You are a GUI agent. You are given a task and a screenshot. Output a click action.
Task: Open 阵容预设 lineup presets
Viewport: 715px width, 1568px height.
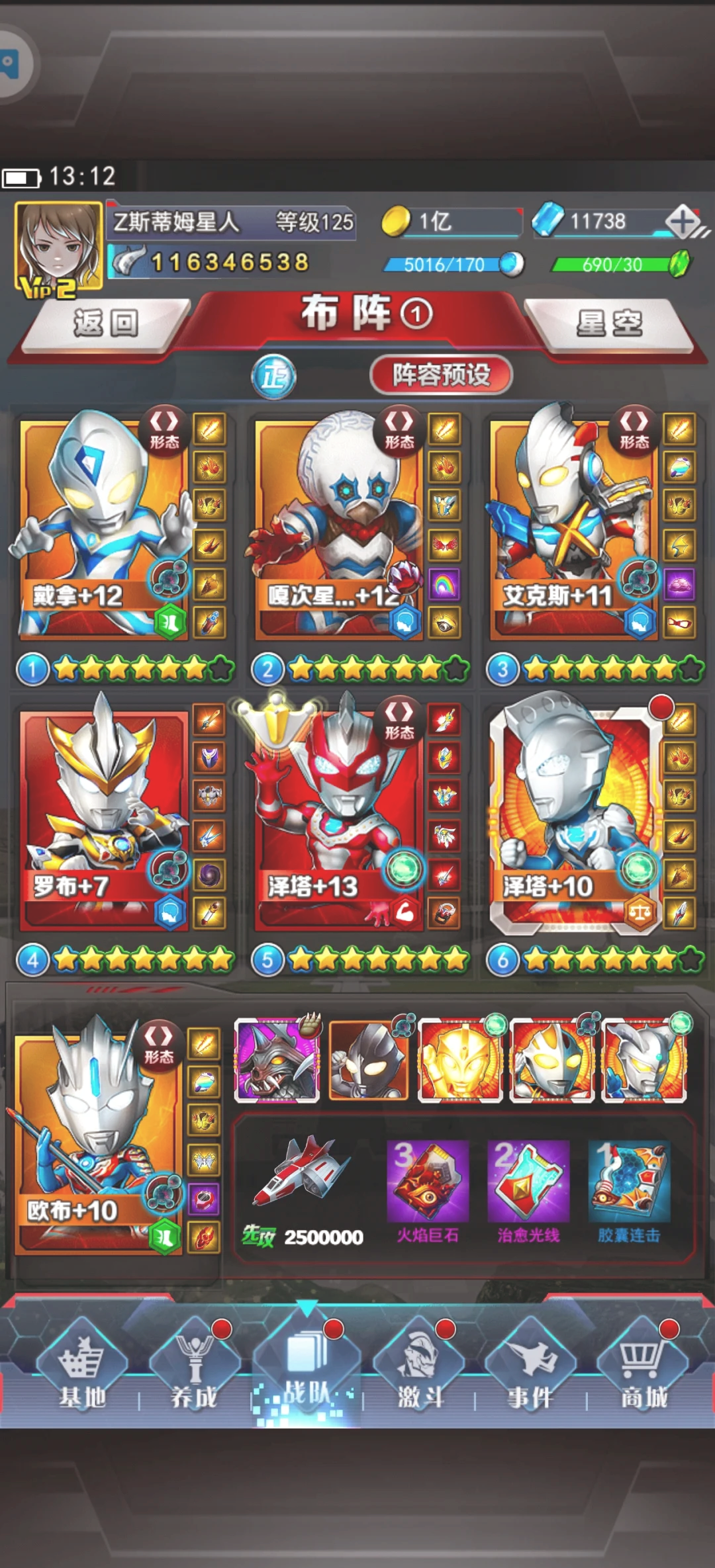pyautogui.click(x=441, y=375)
